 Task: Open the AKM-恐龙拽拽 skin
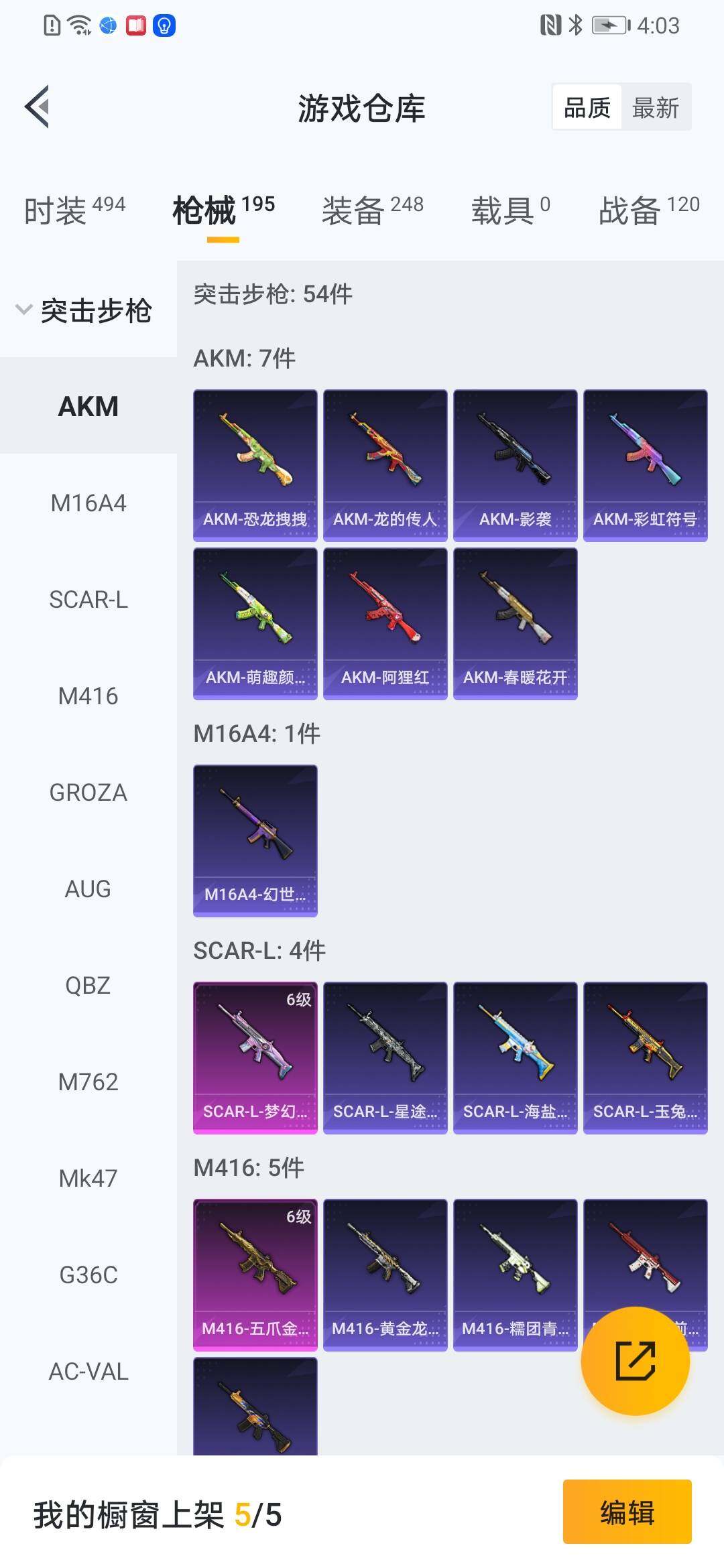click(255, 465)
